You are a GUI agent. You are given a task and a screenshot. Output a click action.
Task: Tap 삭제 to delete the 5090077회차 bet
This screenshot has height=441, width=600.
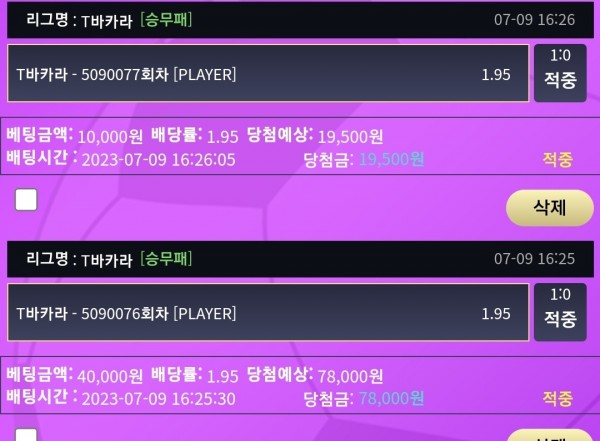(550, 208)
